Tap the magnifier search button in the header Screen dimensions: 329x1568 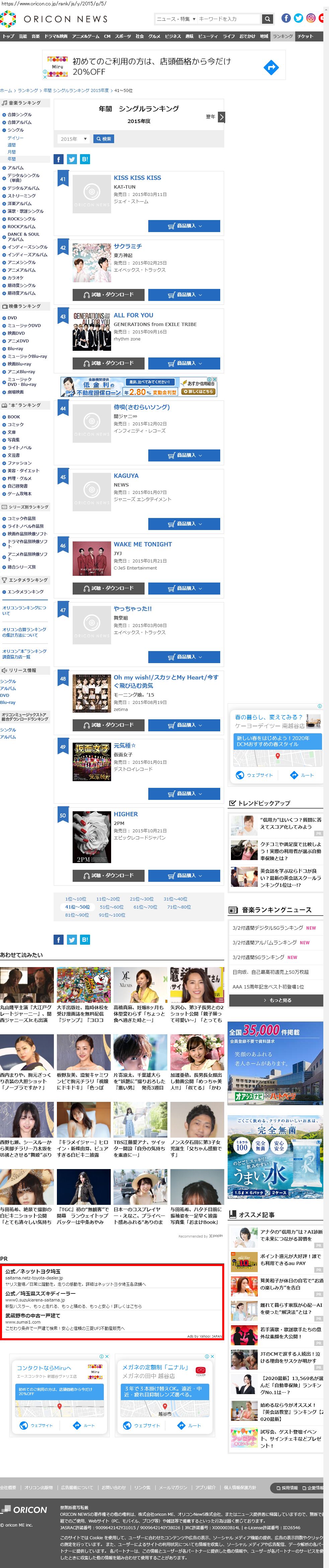(267, 19)
